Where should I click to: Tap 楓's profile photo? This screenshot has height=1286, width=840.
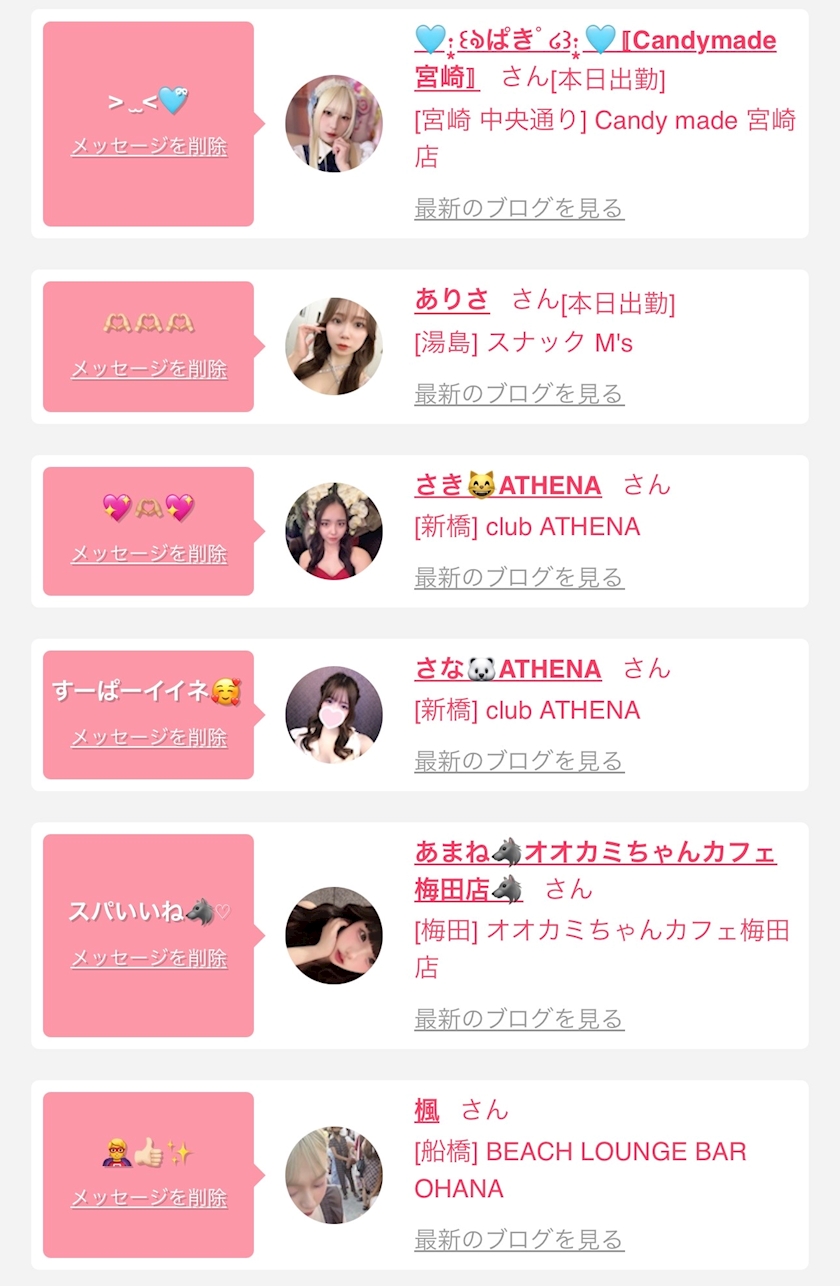coord(334,1175)
